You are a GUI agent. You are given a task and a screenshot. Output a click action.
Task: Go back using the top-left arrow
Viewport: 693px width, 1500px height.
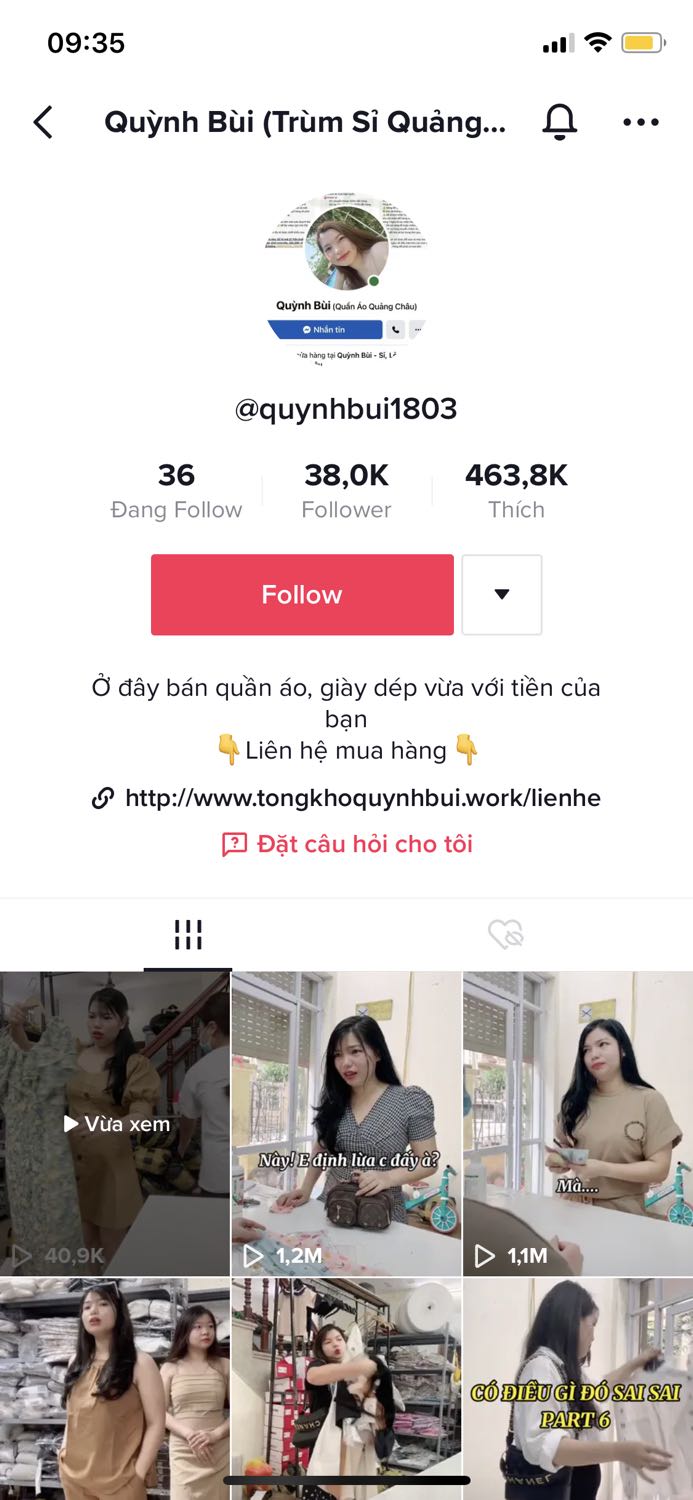coord(43,122)
